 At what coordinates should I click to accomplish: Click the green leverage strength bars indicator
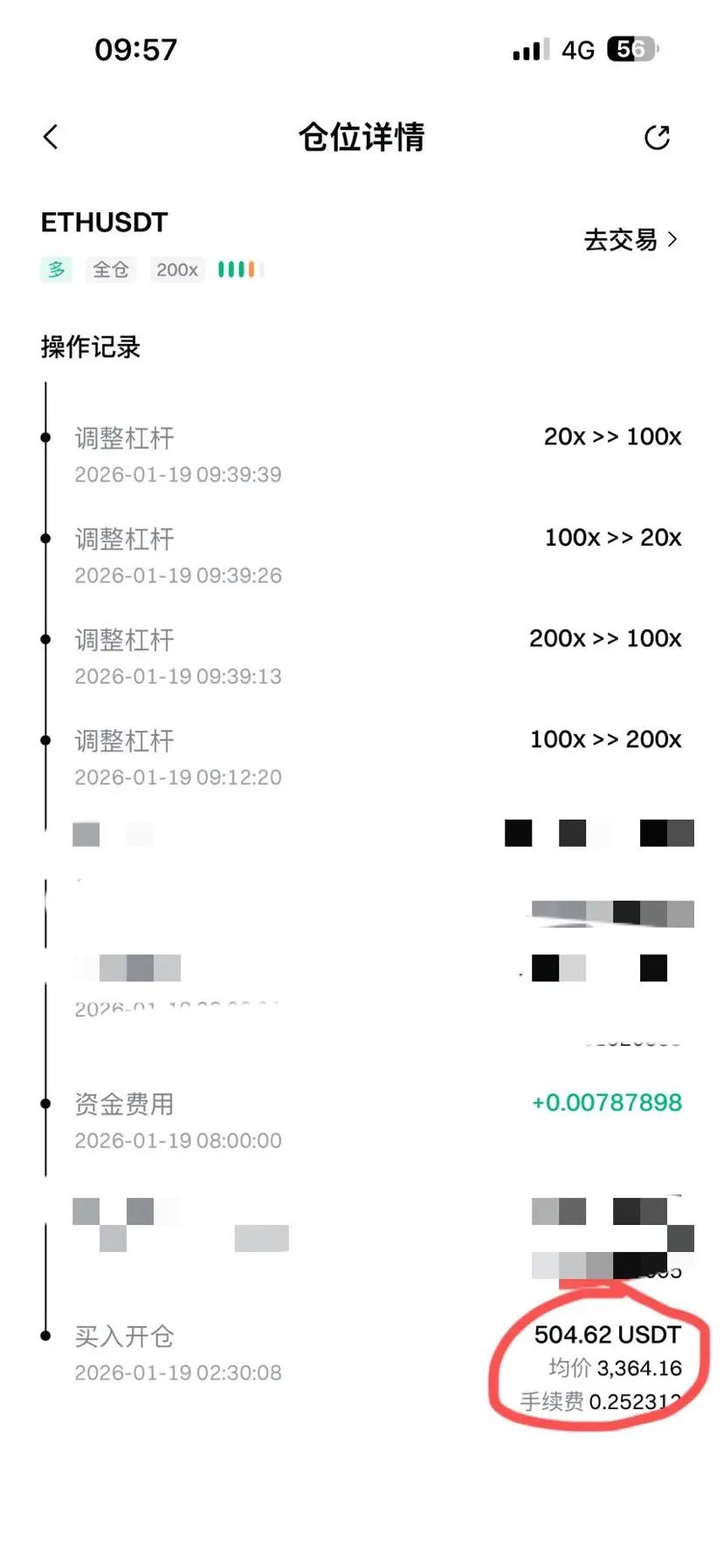[237, 270]
